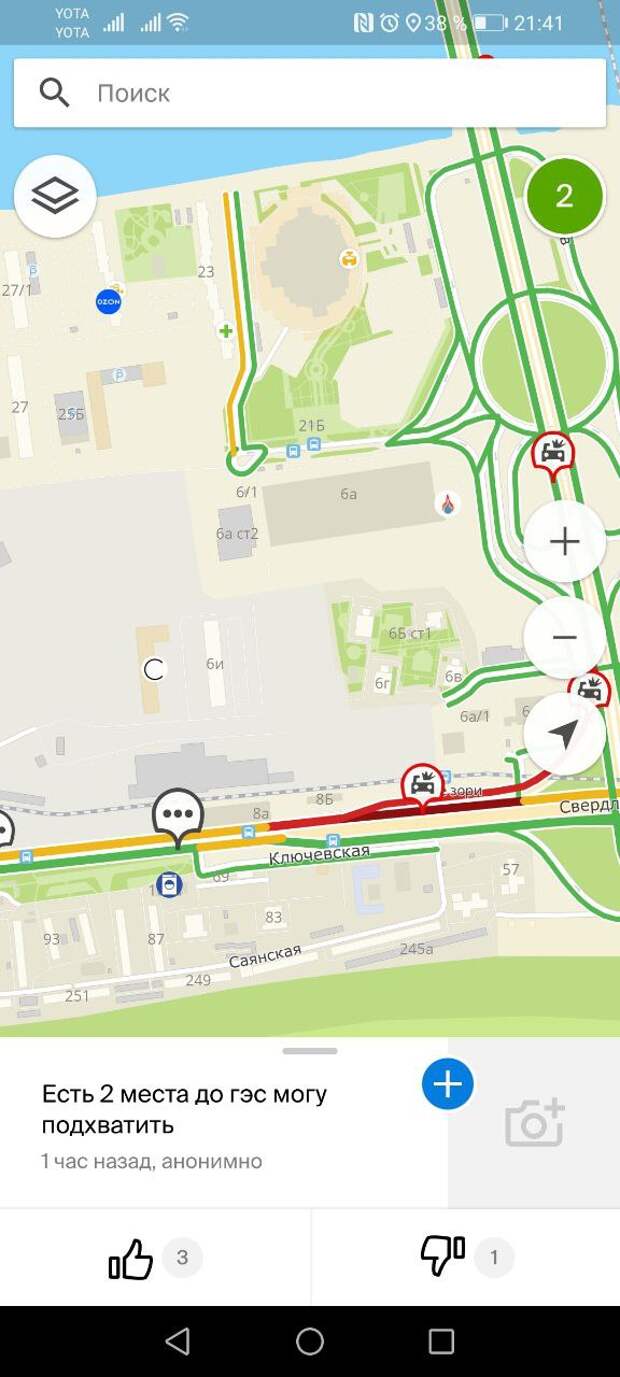Go back using the system back button
Image resolution: width=620 pixels, height=1377 pixels.
tap(178, 1341)
